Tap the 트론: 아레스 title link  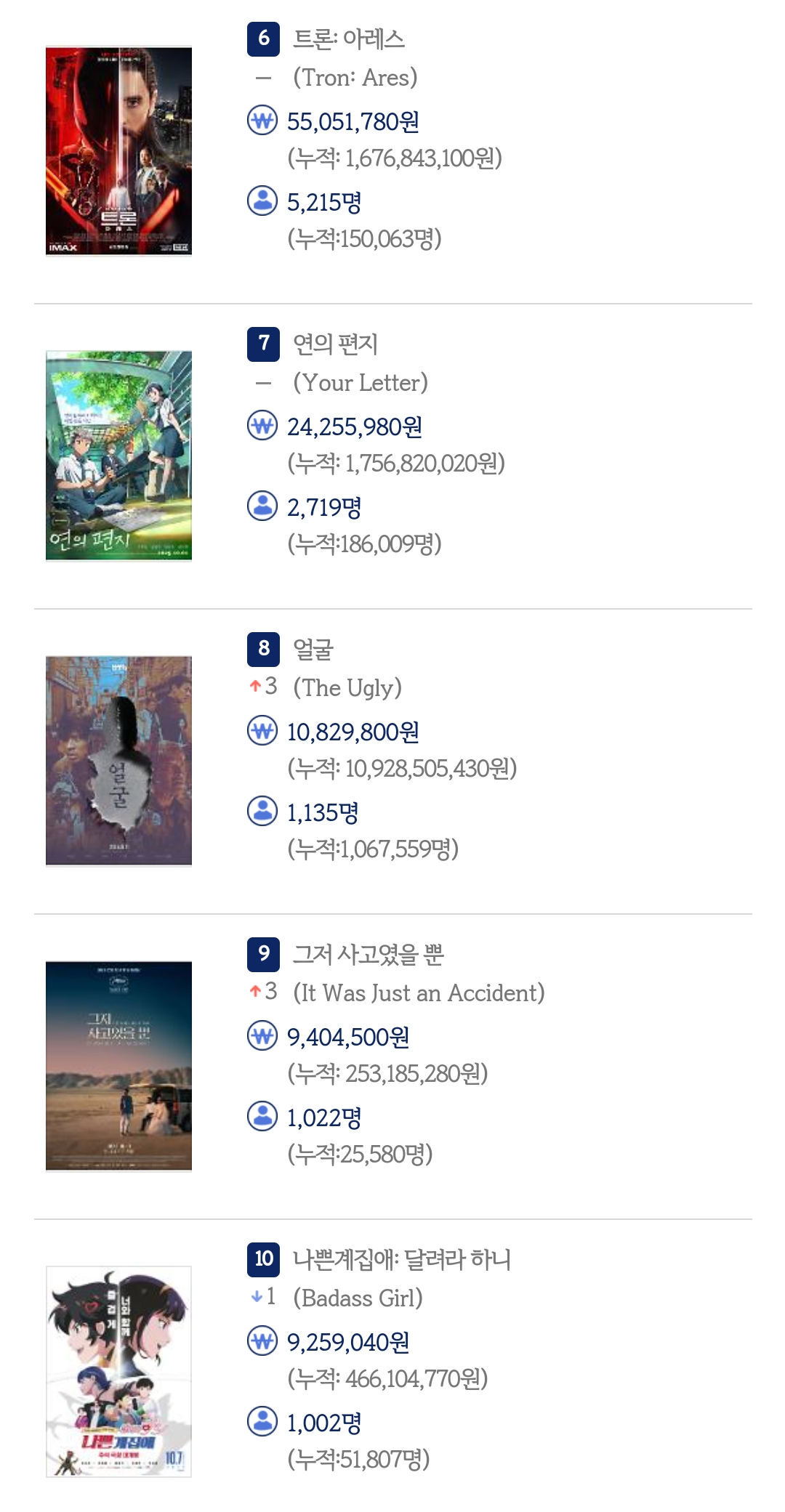[x=349, y=39]
